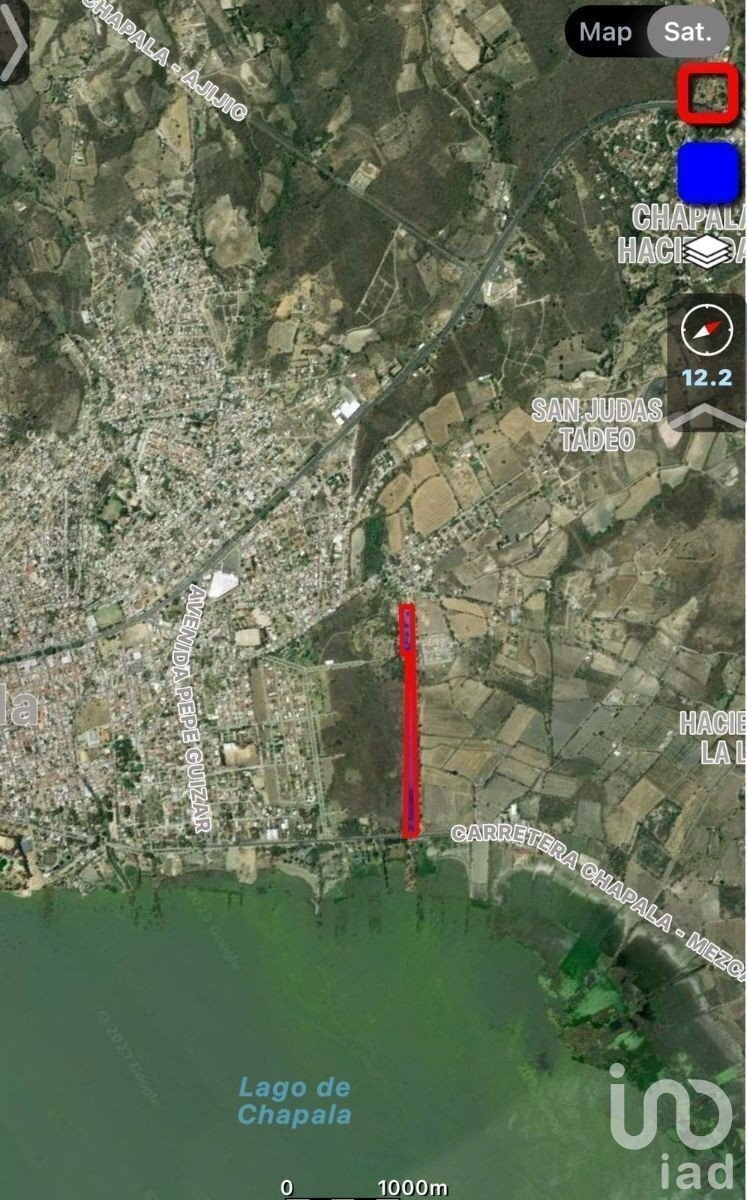Tap the solid blue fill square
Screen dimensions: 747x1200
tap(708, 173)
